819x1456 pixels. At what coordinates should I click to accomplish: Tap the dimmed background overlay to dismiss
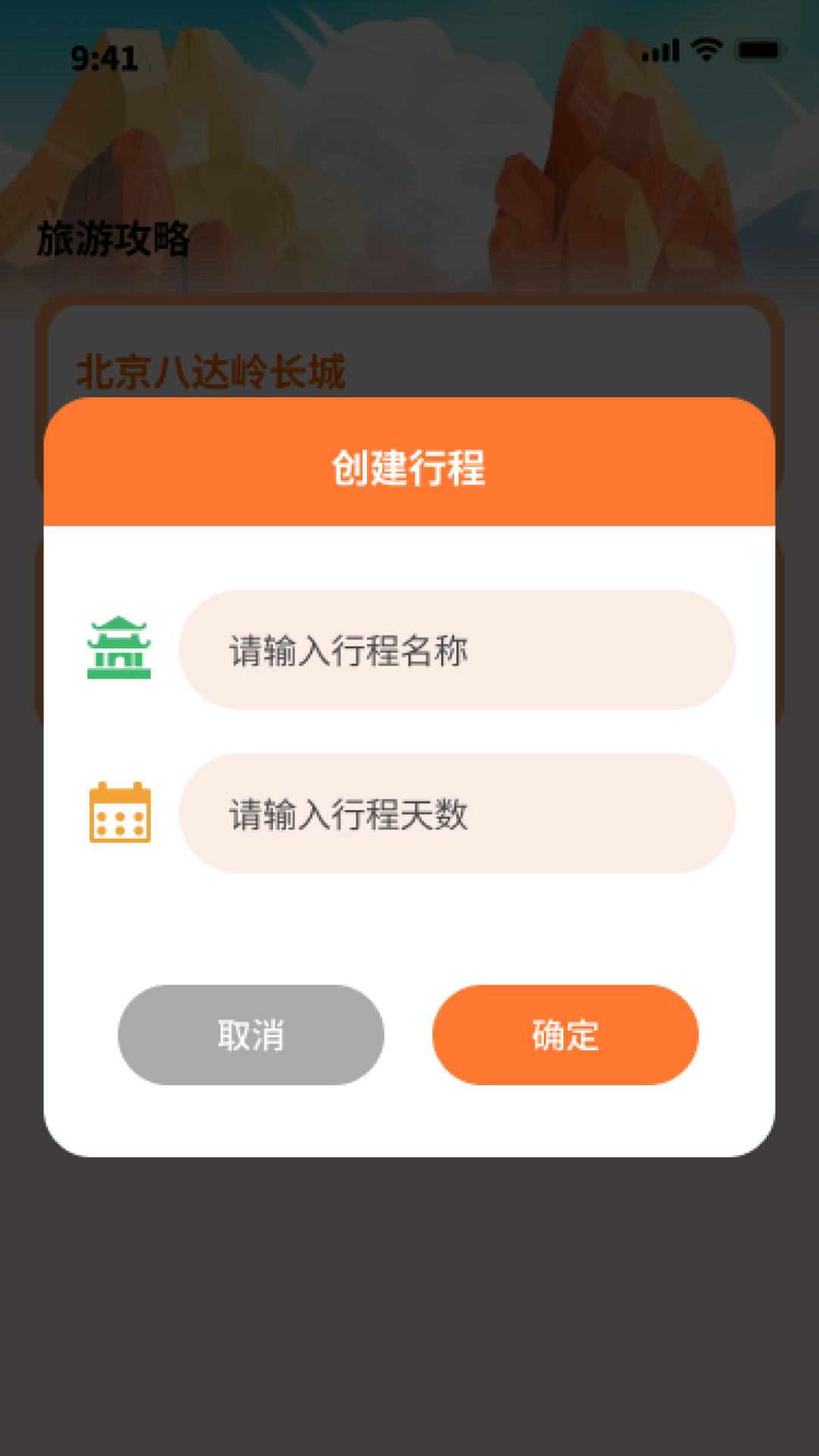click(409, 1327)
